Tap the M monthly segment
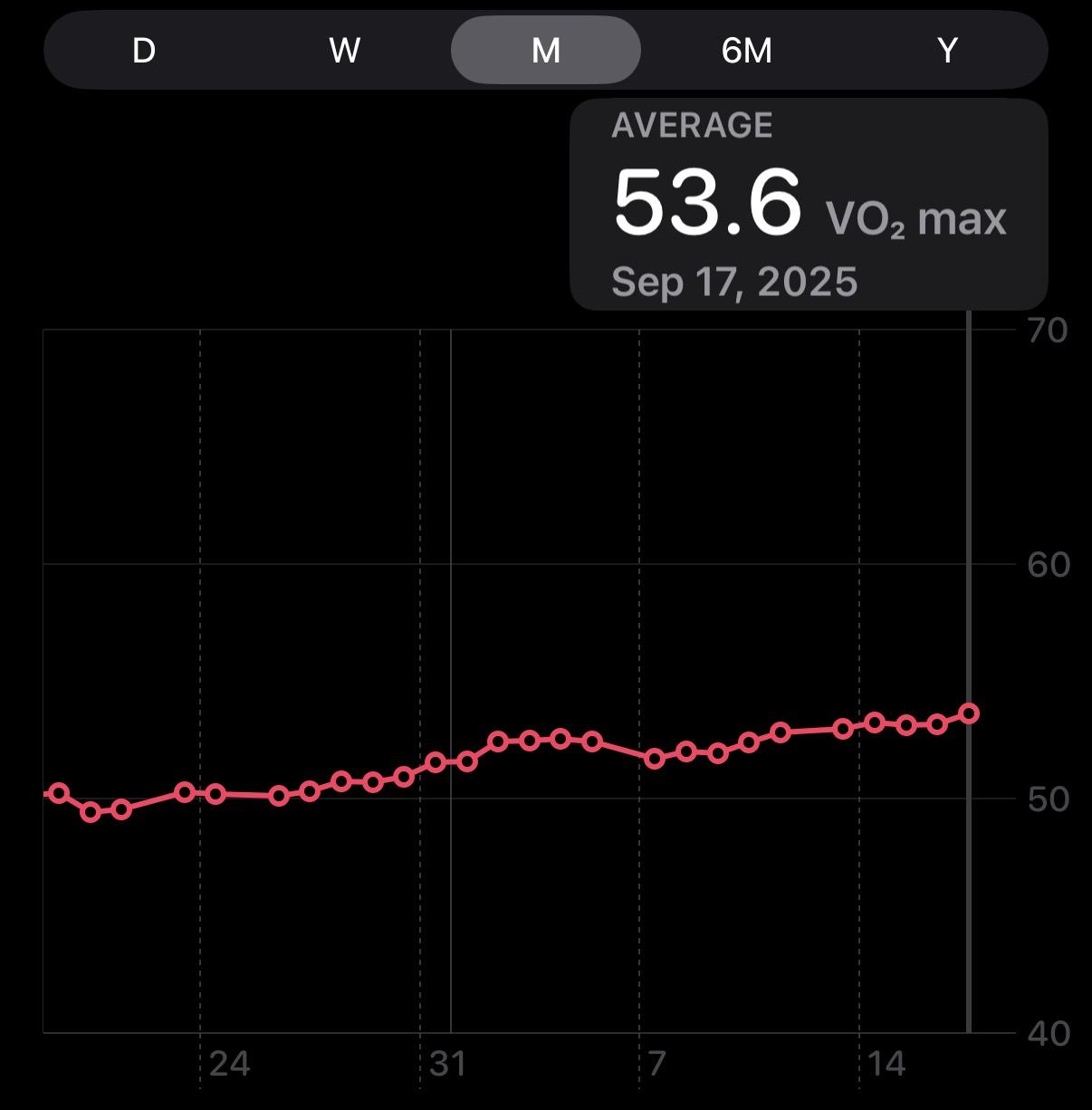This screenshot has width=1092, height=1110. [546, 51]
